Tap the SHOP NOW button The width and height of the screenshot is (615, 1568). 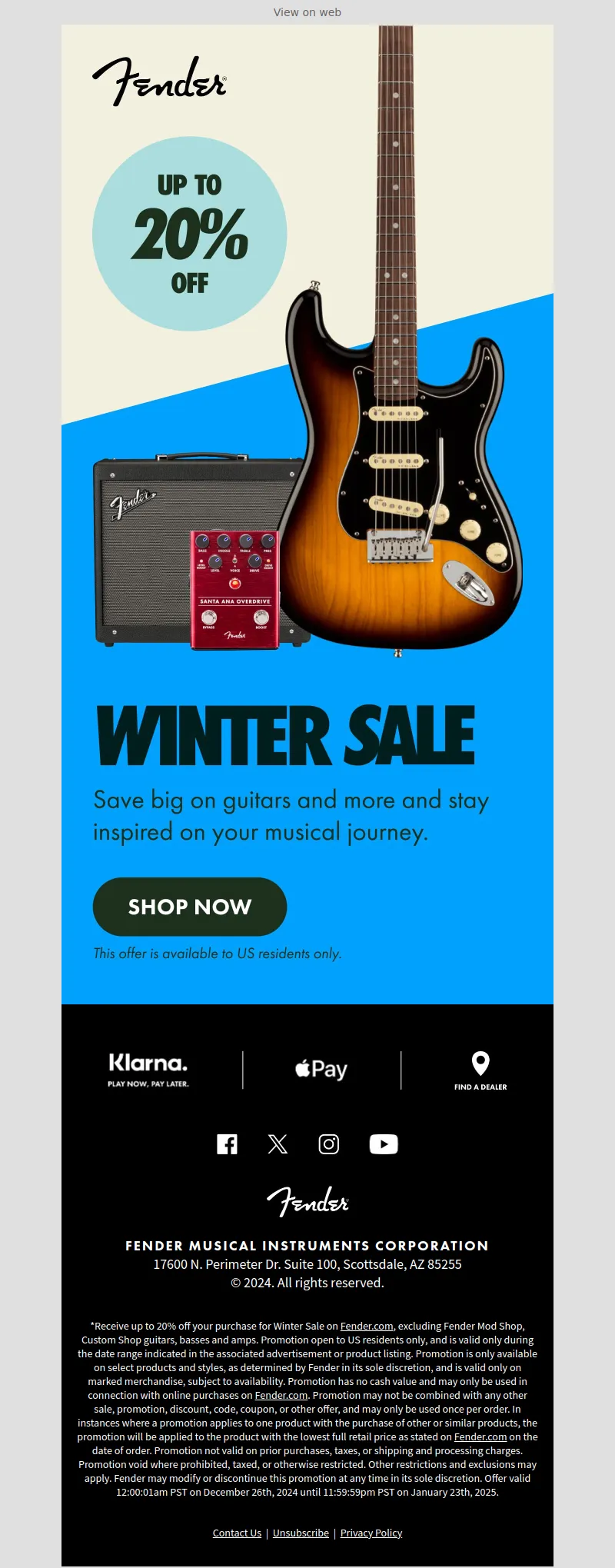pyautogui.click(x=190, y=907)
